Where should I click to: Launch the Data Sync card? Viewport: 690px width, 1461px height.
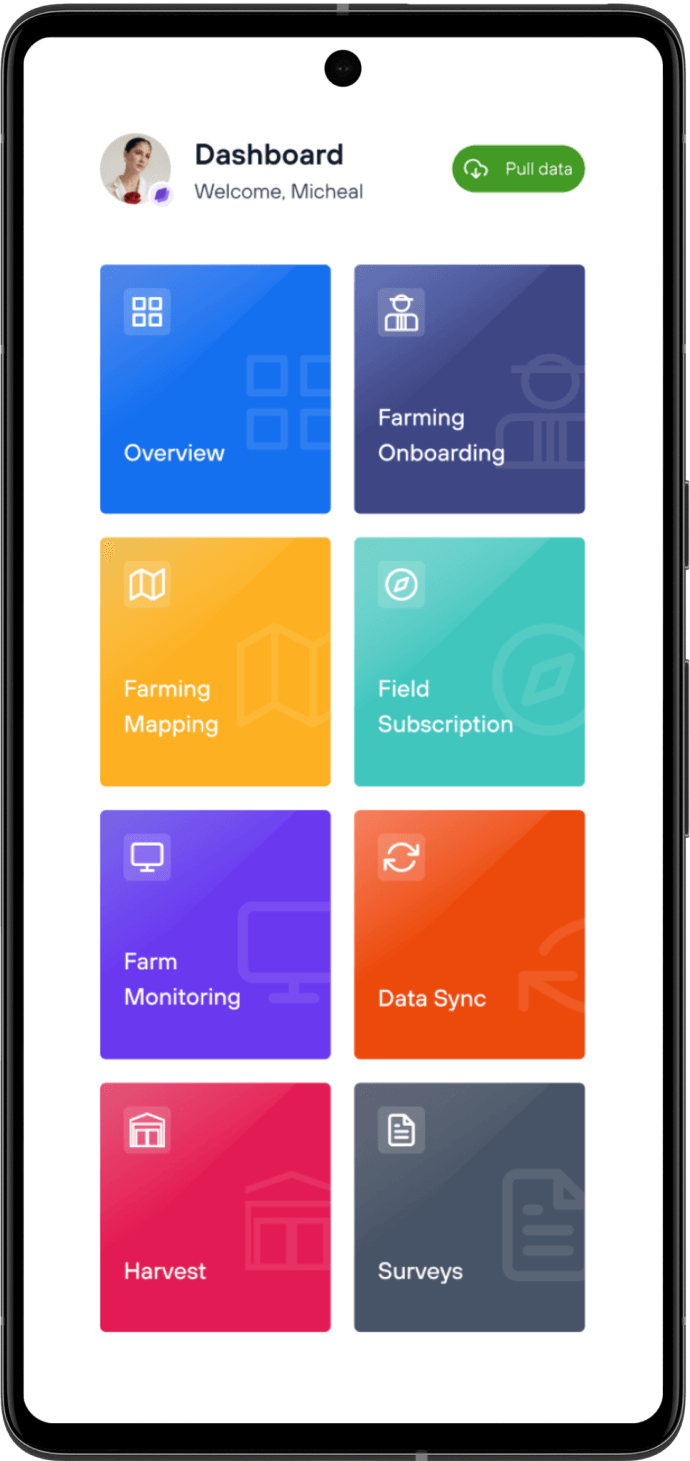(x=469, y=934)
